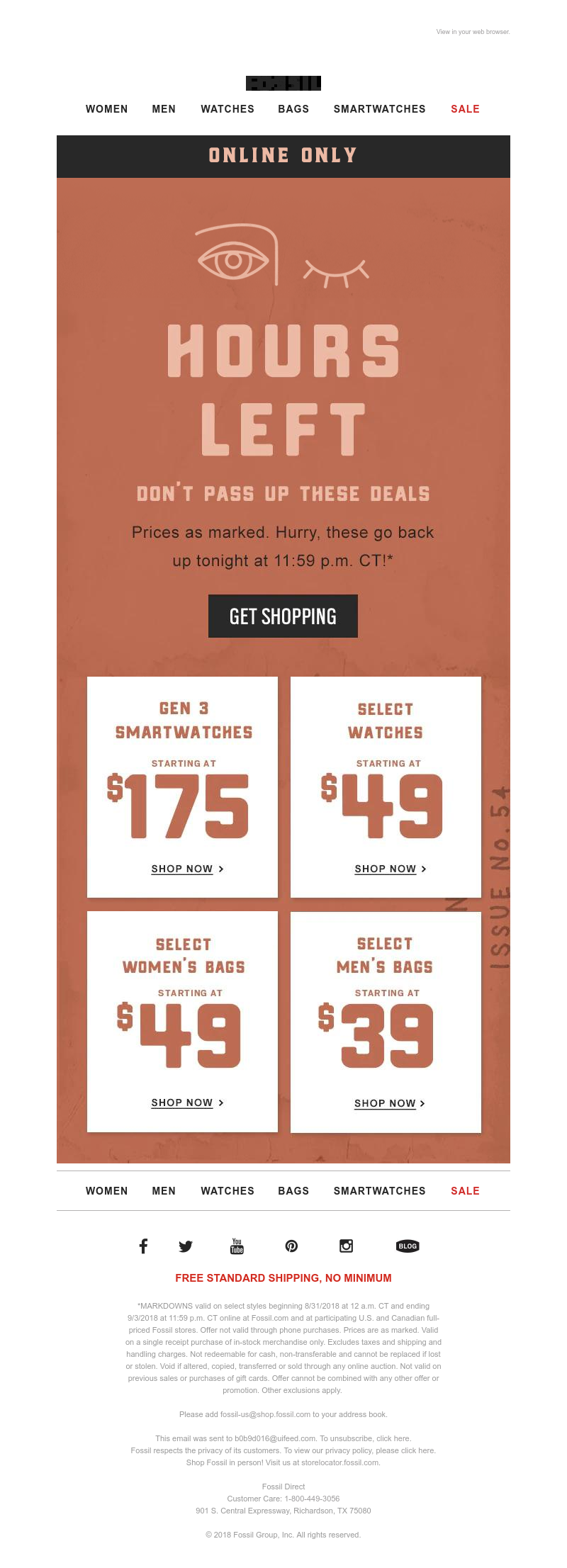567x1568 pixels.
Task: Open the BLOG badge
Action: point(408,1246)
